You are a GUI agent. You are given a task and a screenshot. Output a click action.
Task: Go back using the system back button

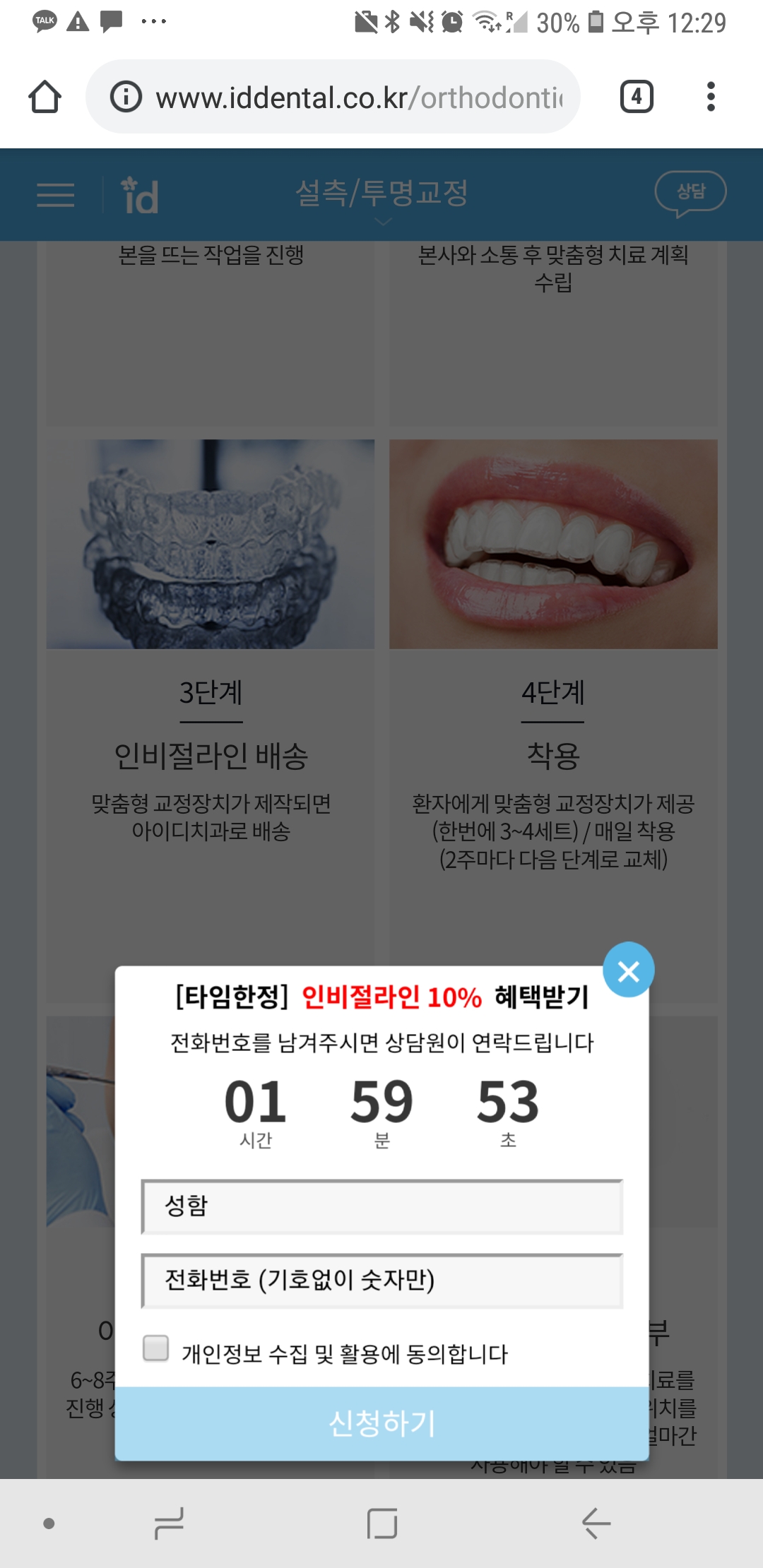click(596, 1523)
